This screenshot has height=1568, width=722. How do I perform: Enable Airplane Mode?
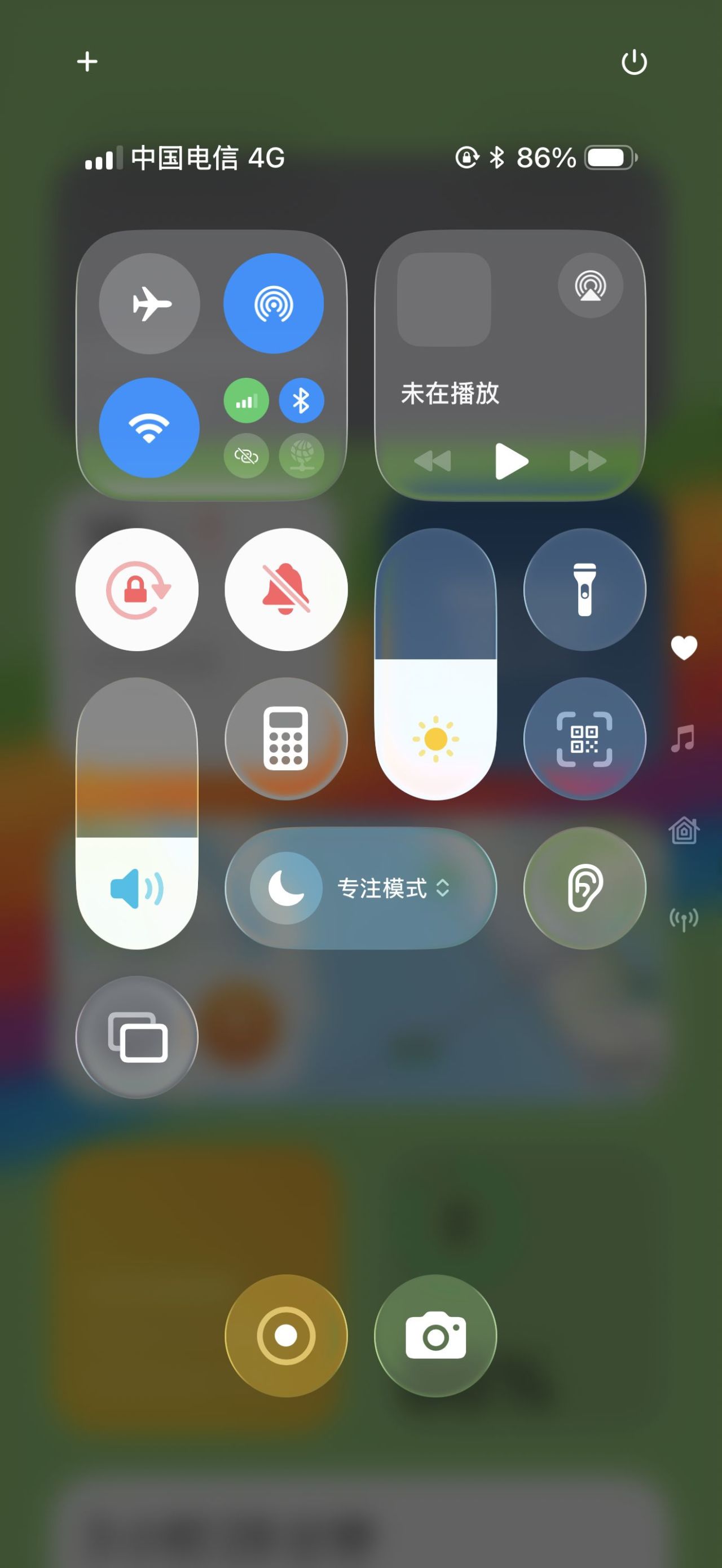(x=149, y=303)
